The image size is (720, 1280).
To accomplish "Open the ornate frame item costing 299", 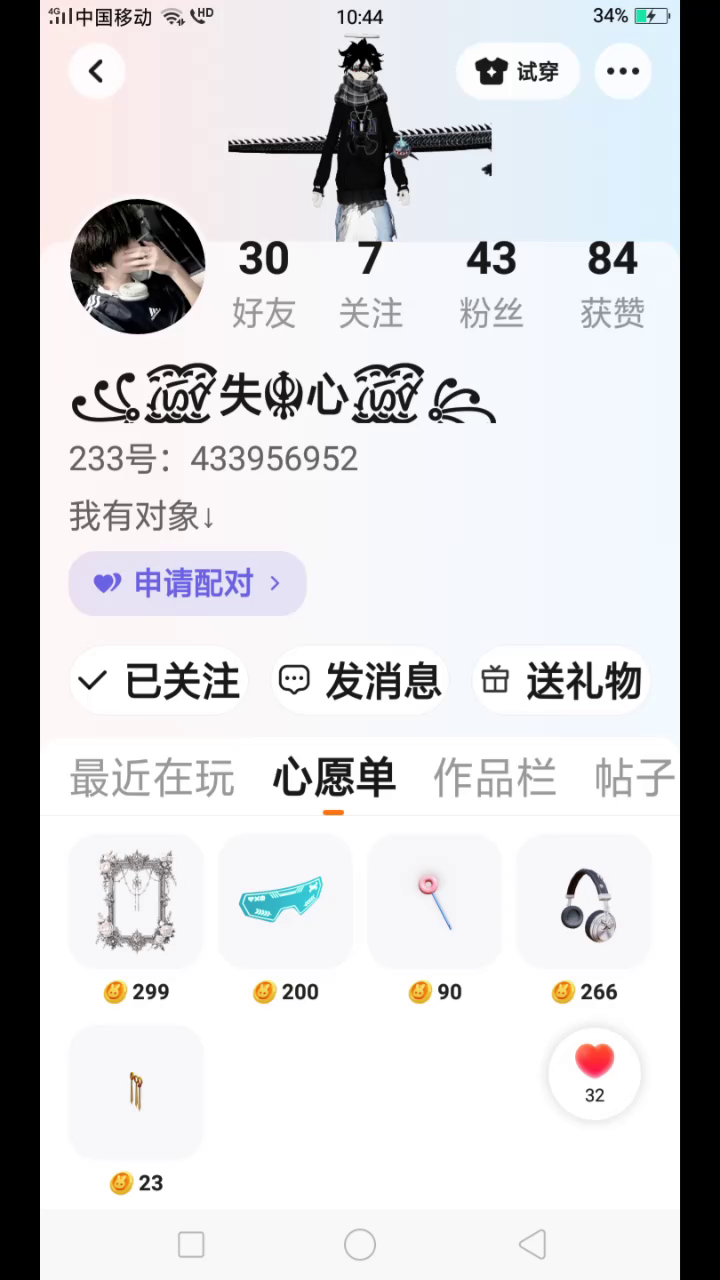I will point(136,901).
